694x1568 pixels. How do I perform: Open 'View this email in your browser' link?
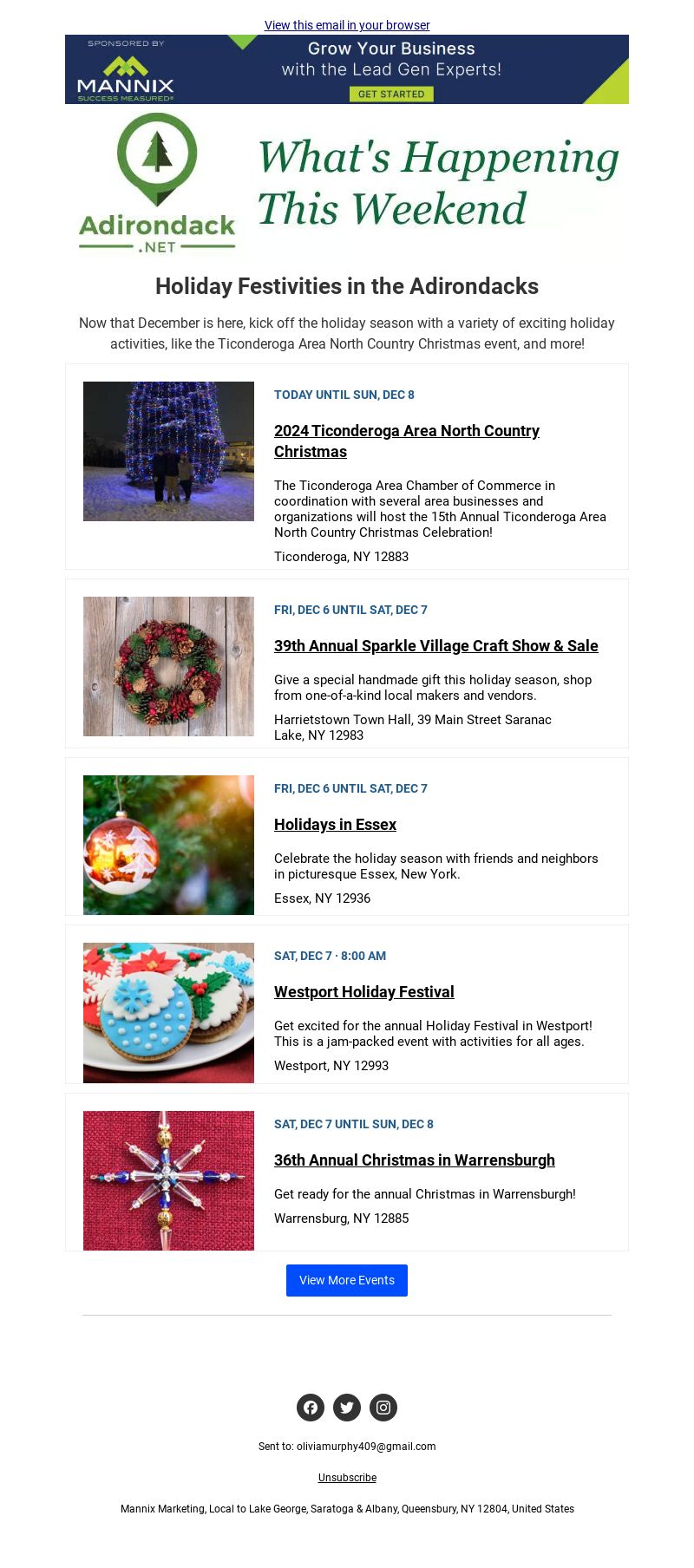pos(347,25)
